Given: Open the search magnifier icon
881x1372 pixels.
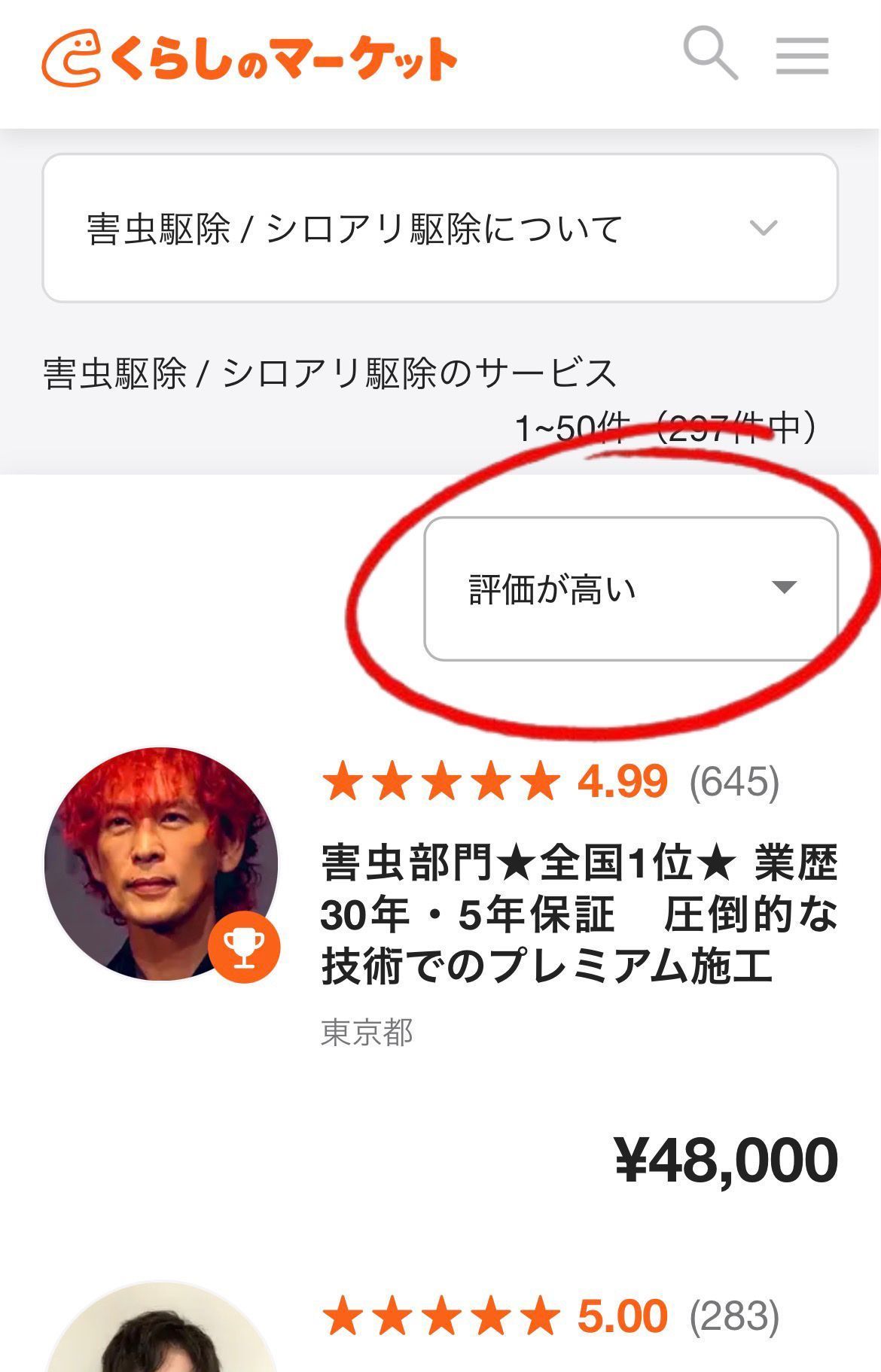Looking at the screenshot, I should tap(709, 53).
